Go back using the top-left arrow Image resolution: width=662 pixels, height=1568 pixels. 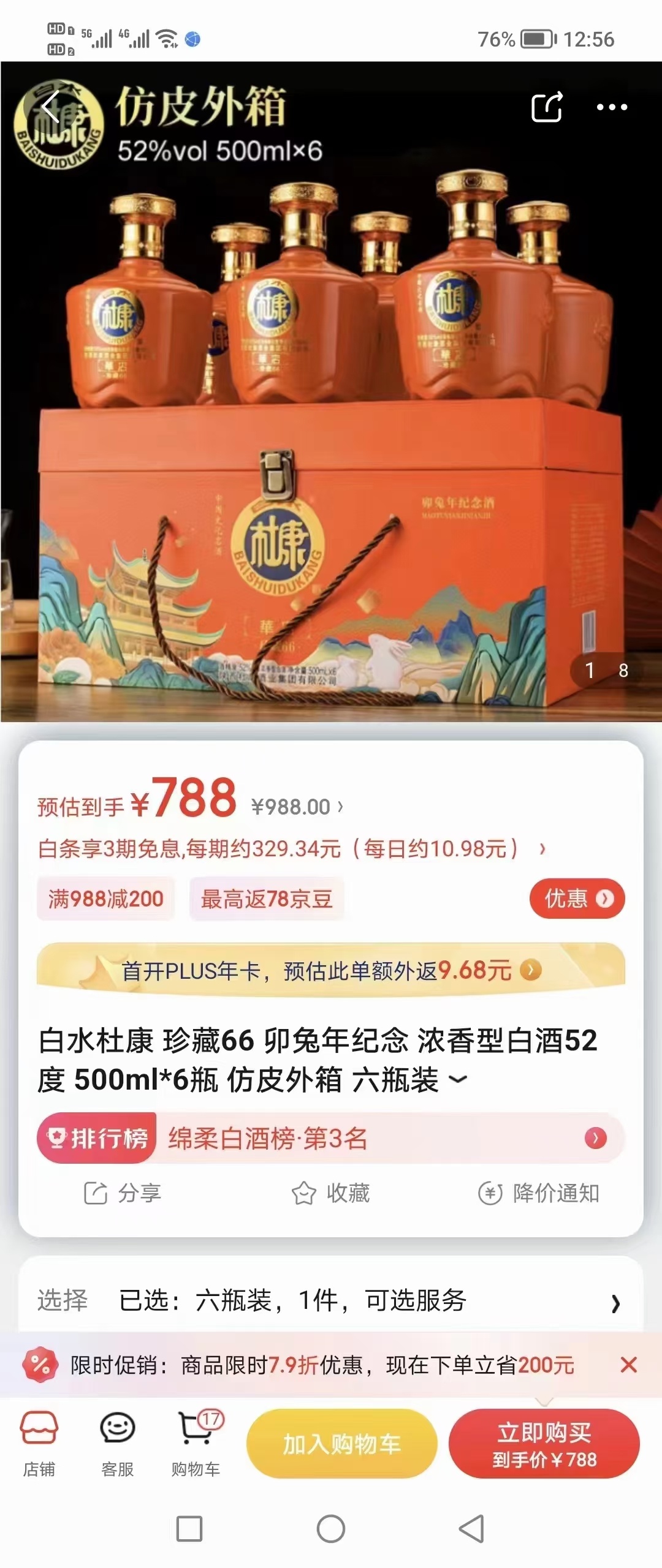tap(51, 108)
